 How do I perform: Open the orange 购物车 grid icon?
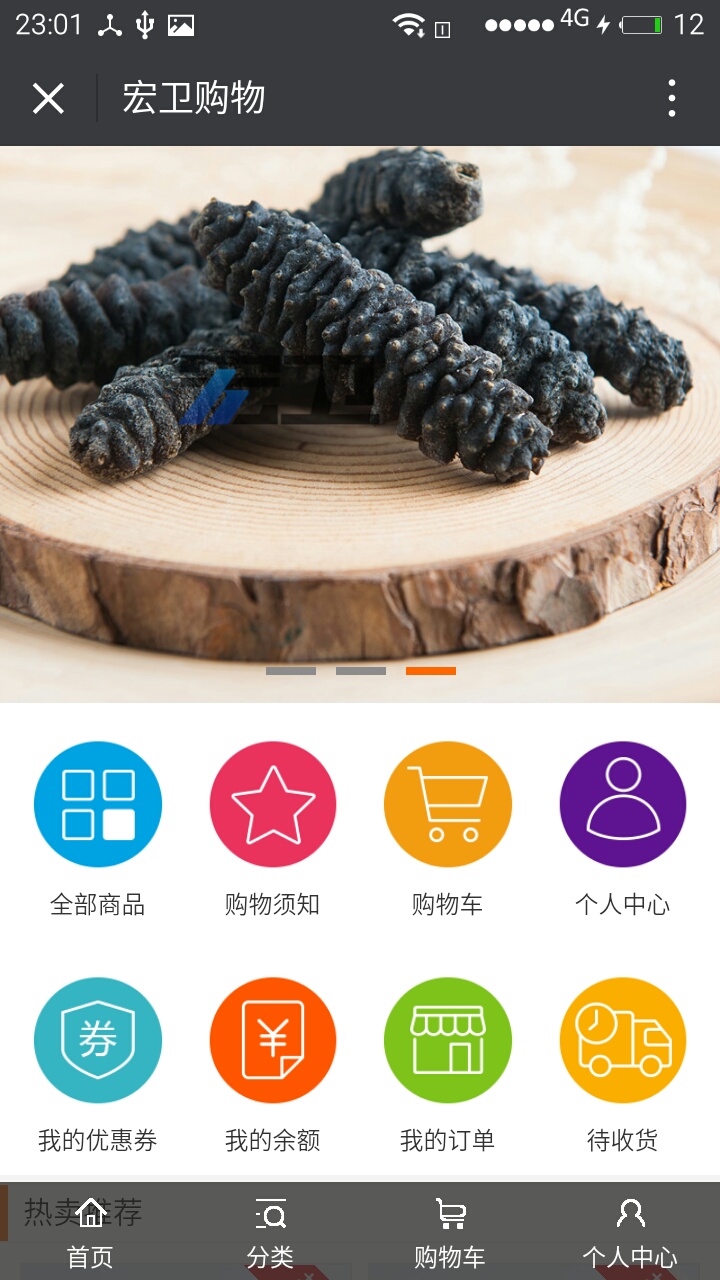pos(447,805)
